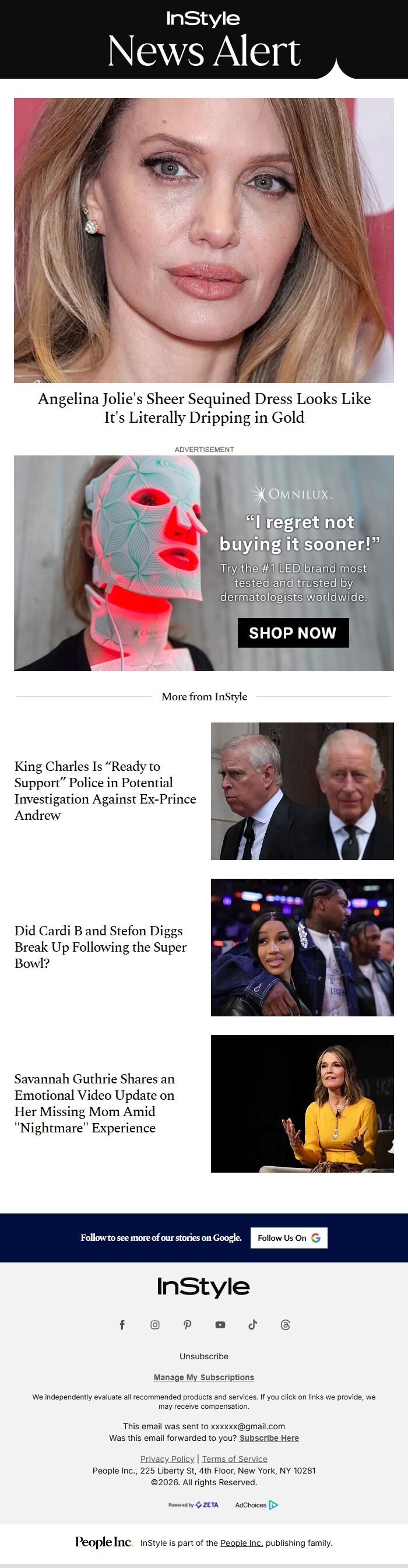Image resolution: width=408 pixels, height=1568 pixels.
Task: Unsubscribe from this newsletter
Action: pos(203,1356)
